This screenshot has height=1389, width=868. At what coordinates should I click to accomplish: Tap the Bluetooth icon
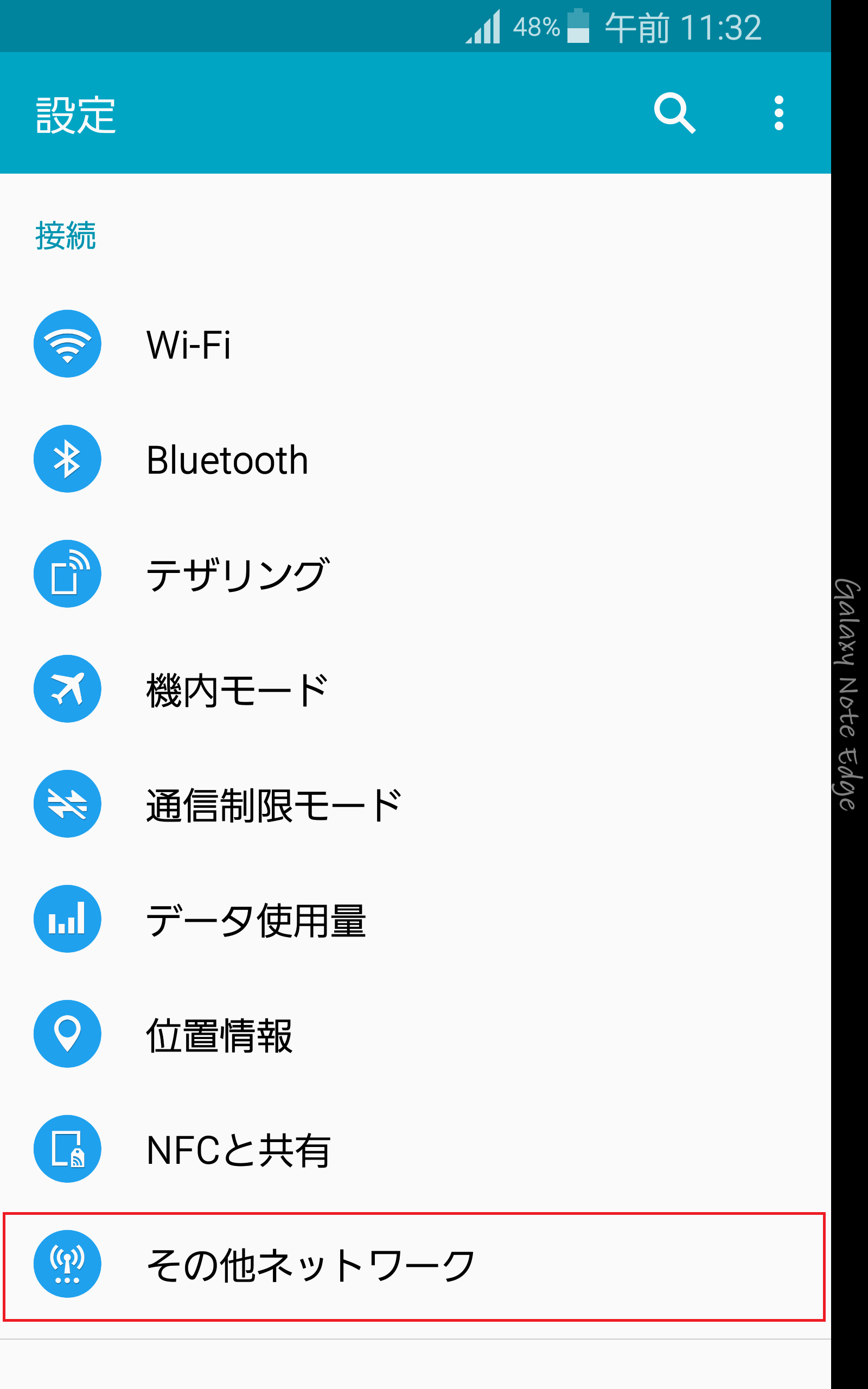67,459
